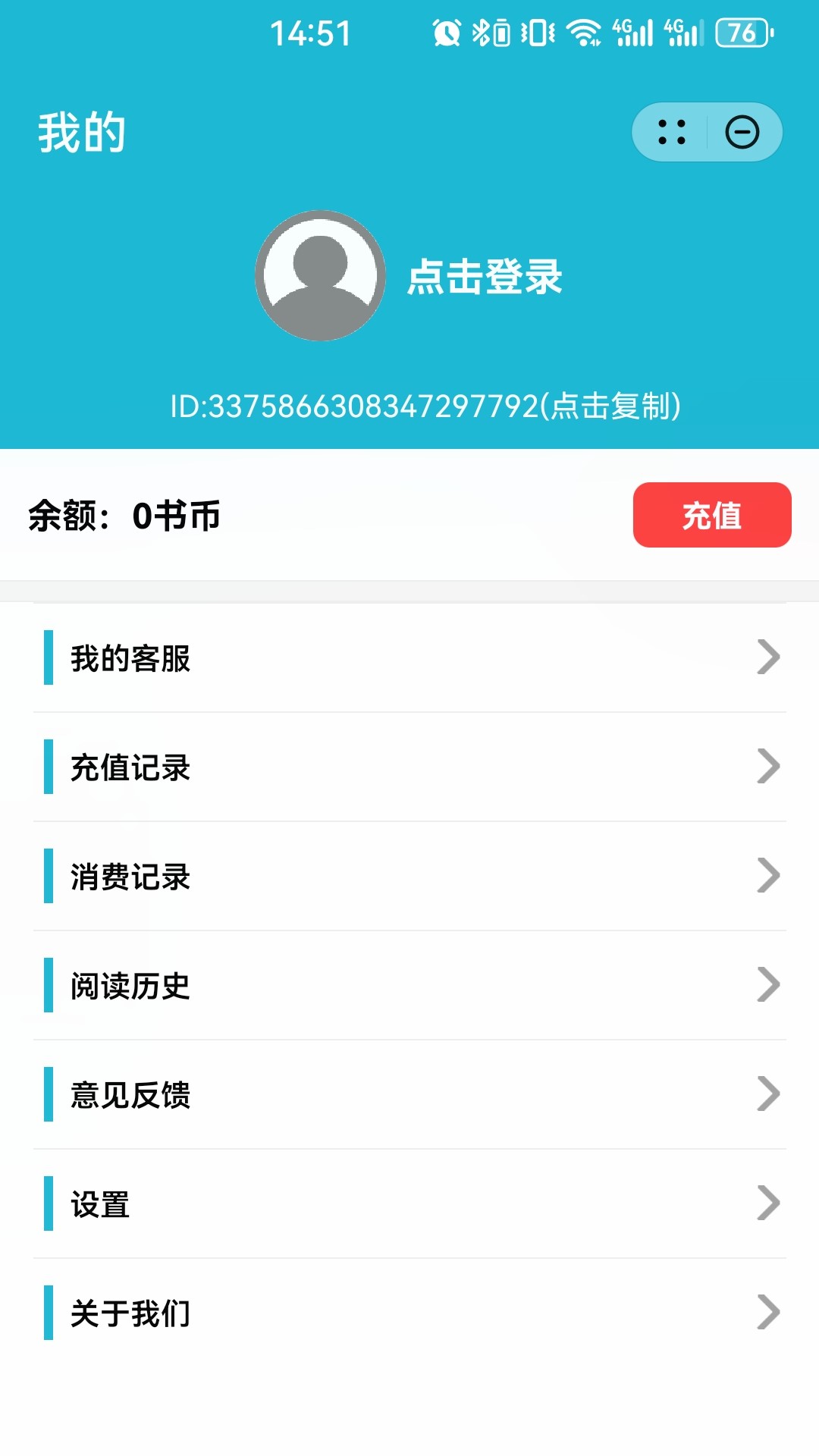Go to 设置 settings
This screenshot has height=1456, width=819.
pos(409,1203)
